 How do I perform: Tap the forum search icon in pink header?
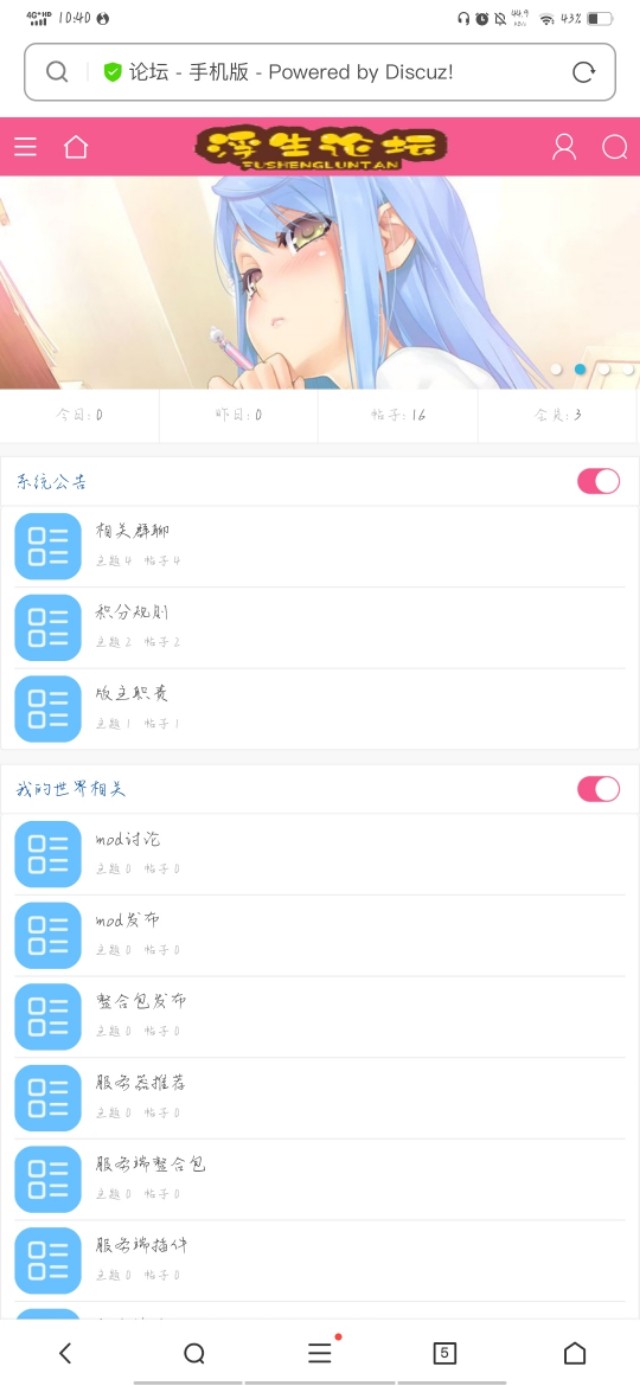coord(614,148)
